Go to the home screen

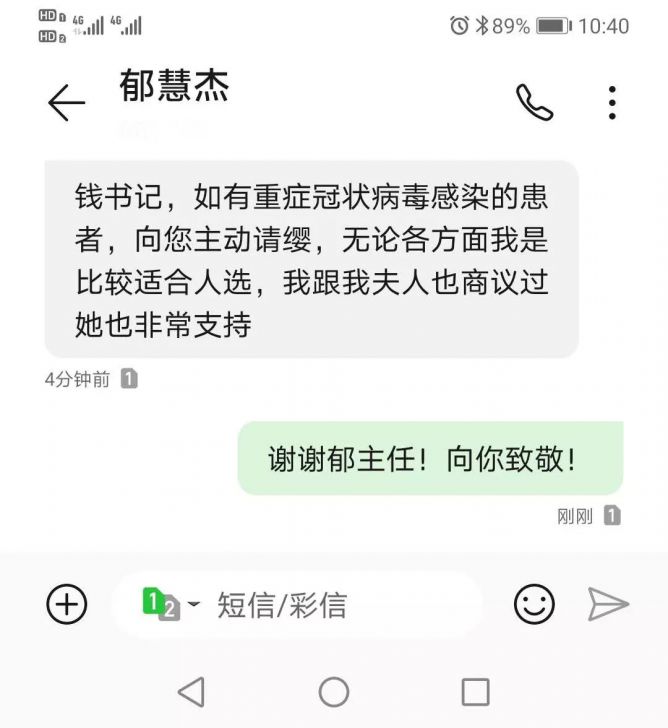point(334,691)
